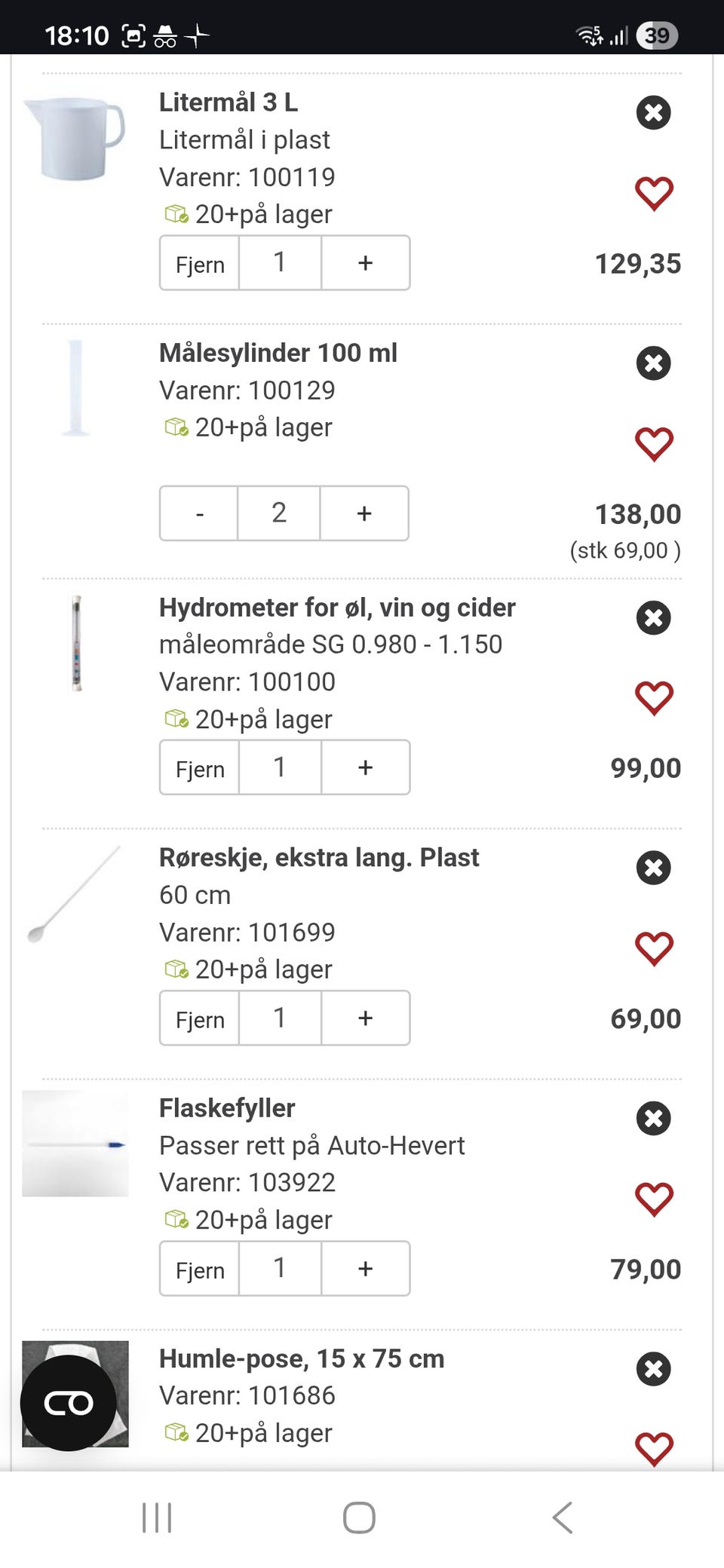Remove Litermål 3 L using its X icon
The width and height of the screenshot is (724, 1568).
pos(655,113)
